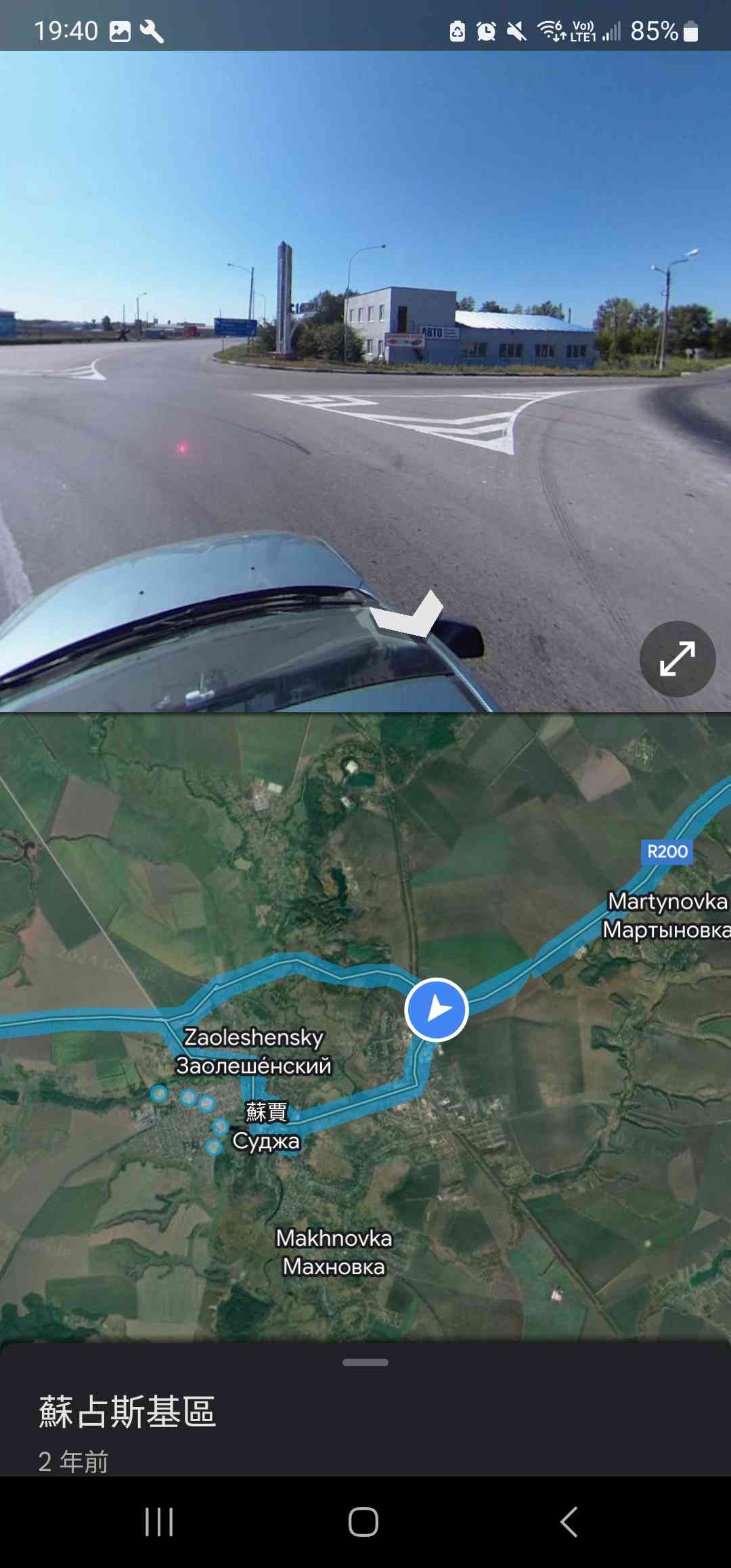Open recent apps from the navigation bar
731x1568 pixels.
(x=160, y=1522)
